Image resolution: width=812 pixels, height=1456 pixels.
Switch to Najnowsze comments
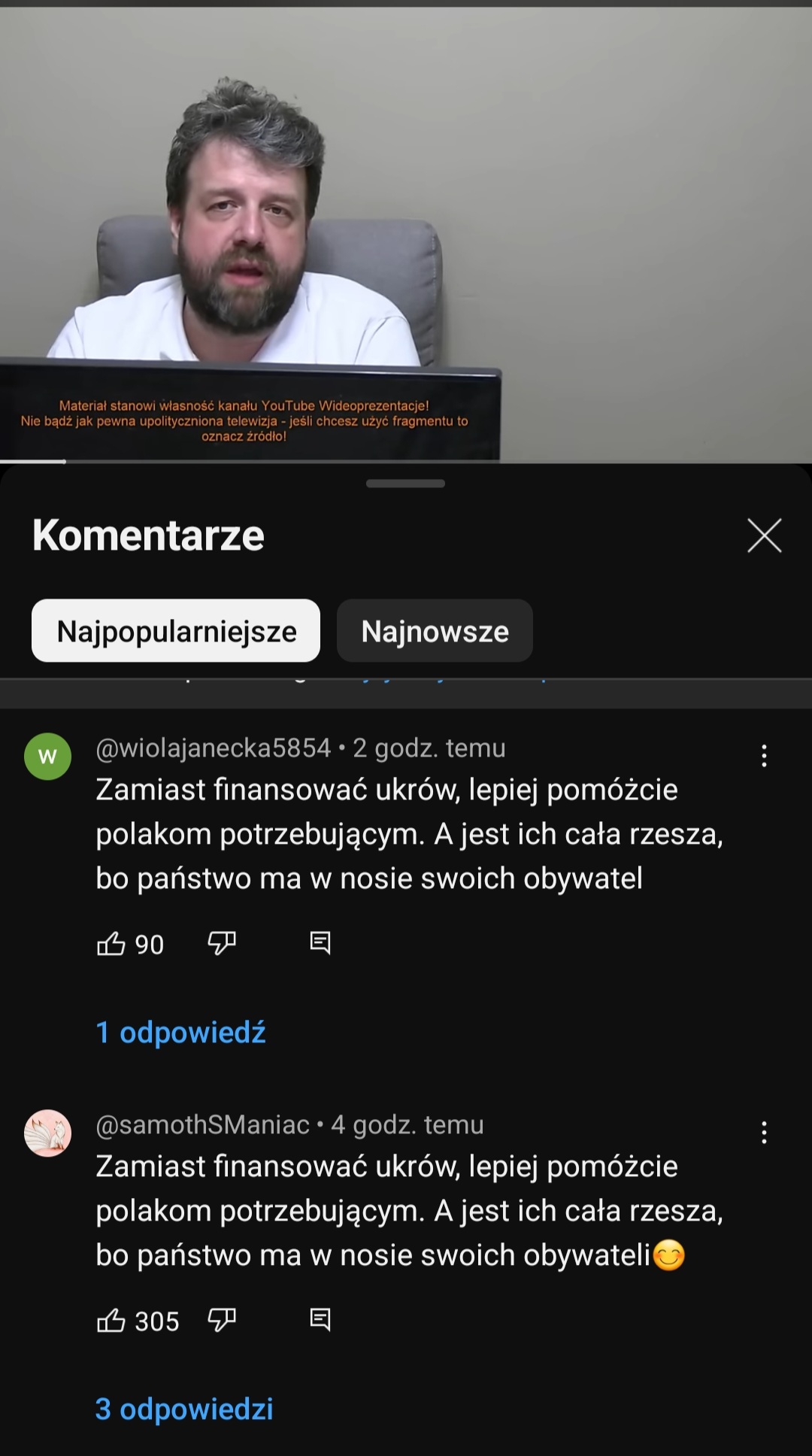click(x=435, y=630)
